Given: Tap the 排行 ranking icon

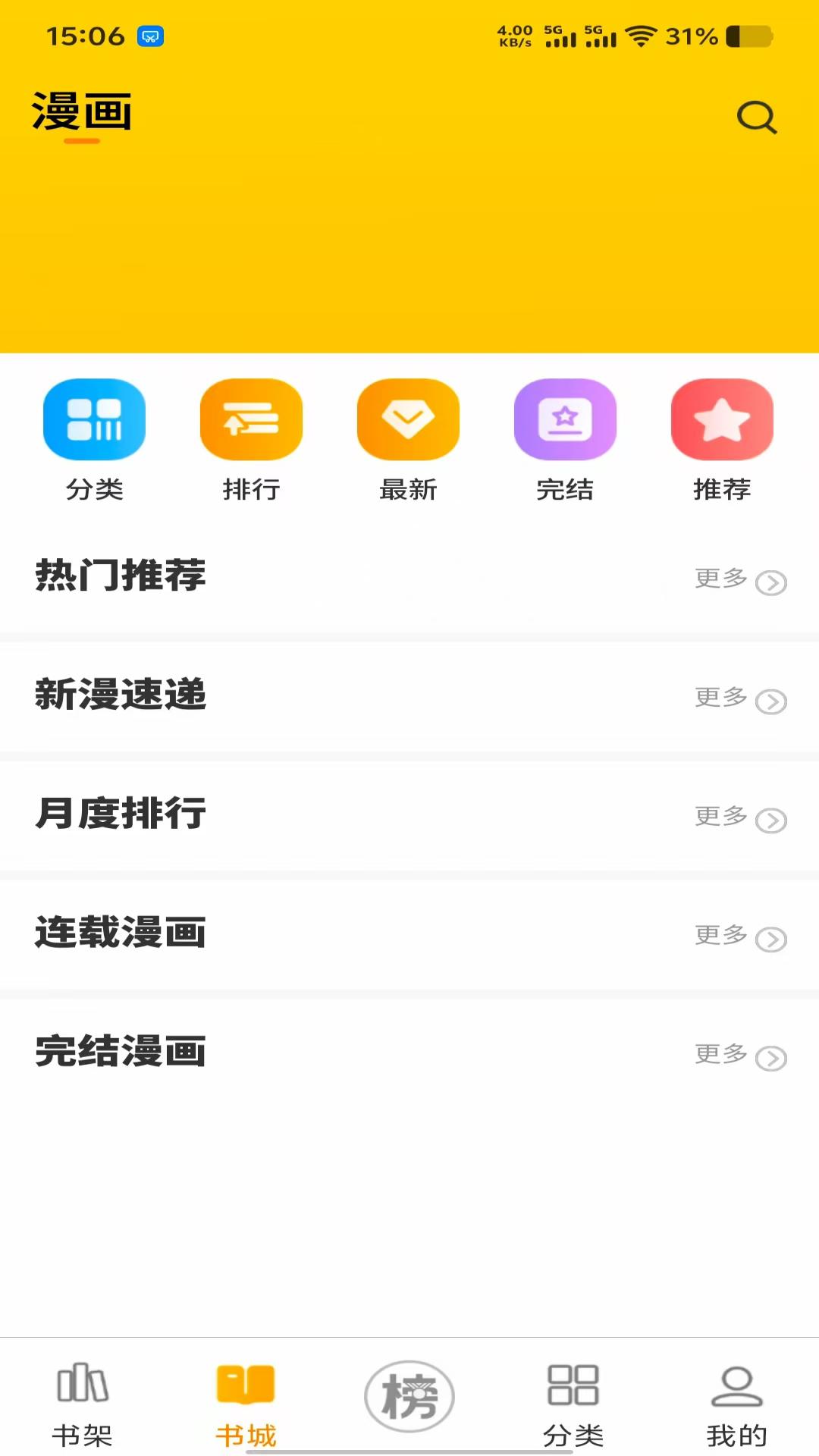Looking at the screenshot, I should [x=251, y=419].
